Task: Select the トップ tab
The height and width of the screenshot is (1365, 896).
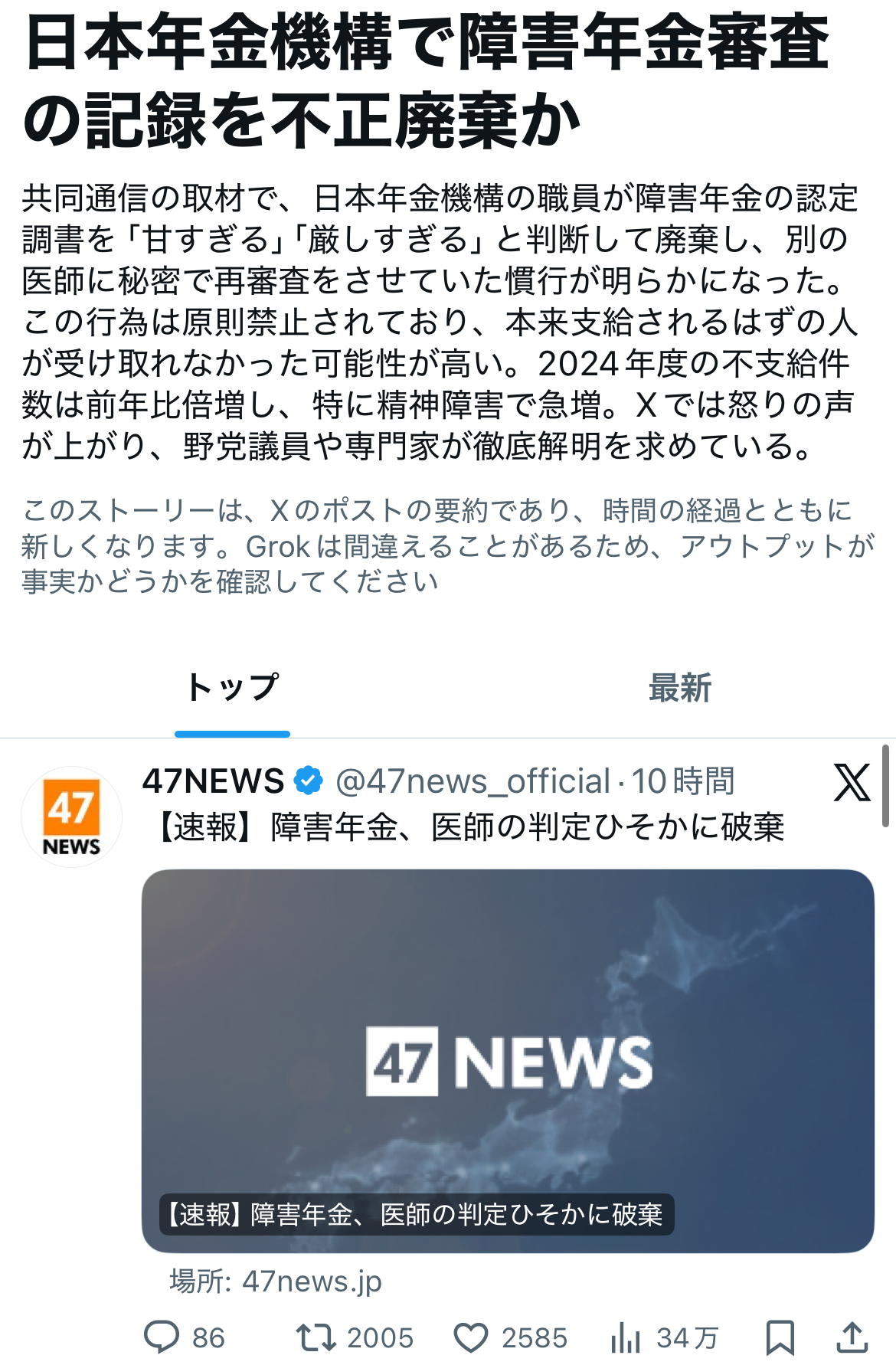Action: [x=232, y=688]
